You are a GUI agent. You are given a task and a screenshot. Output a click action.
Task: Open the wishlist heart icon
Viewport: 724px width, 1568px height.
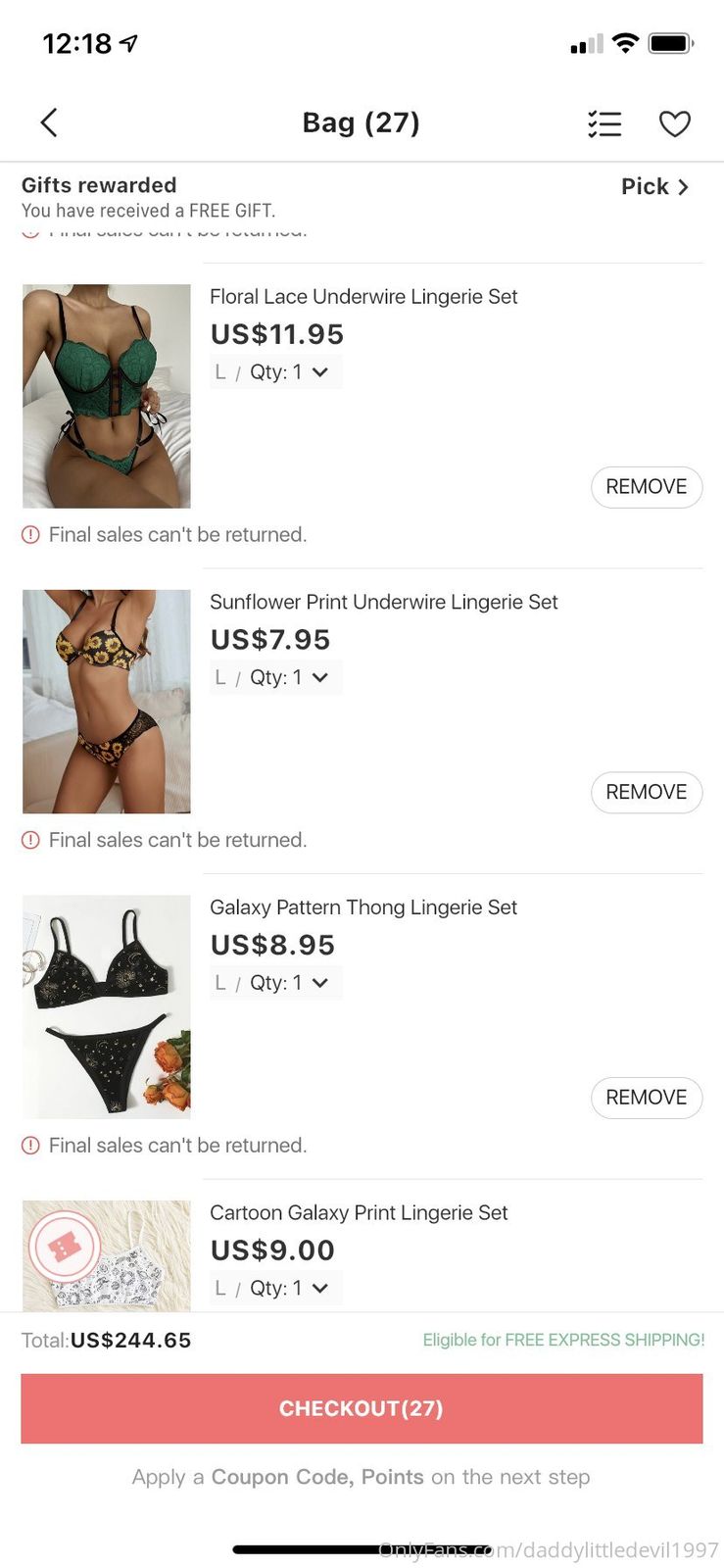click(x=674, y=123)
